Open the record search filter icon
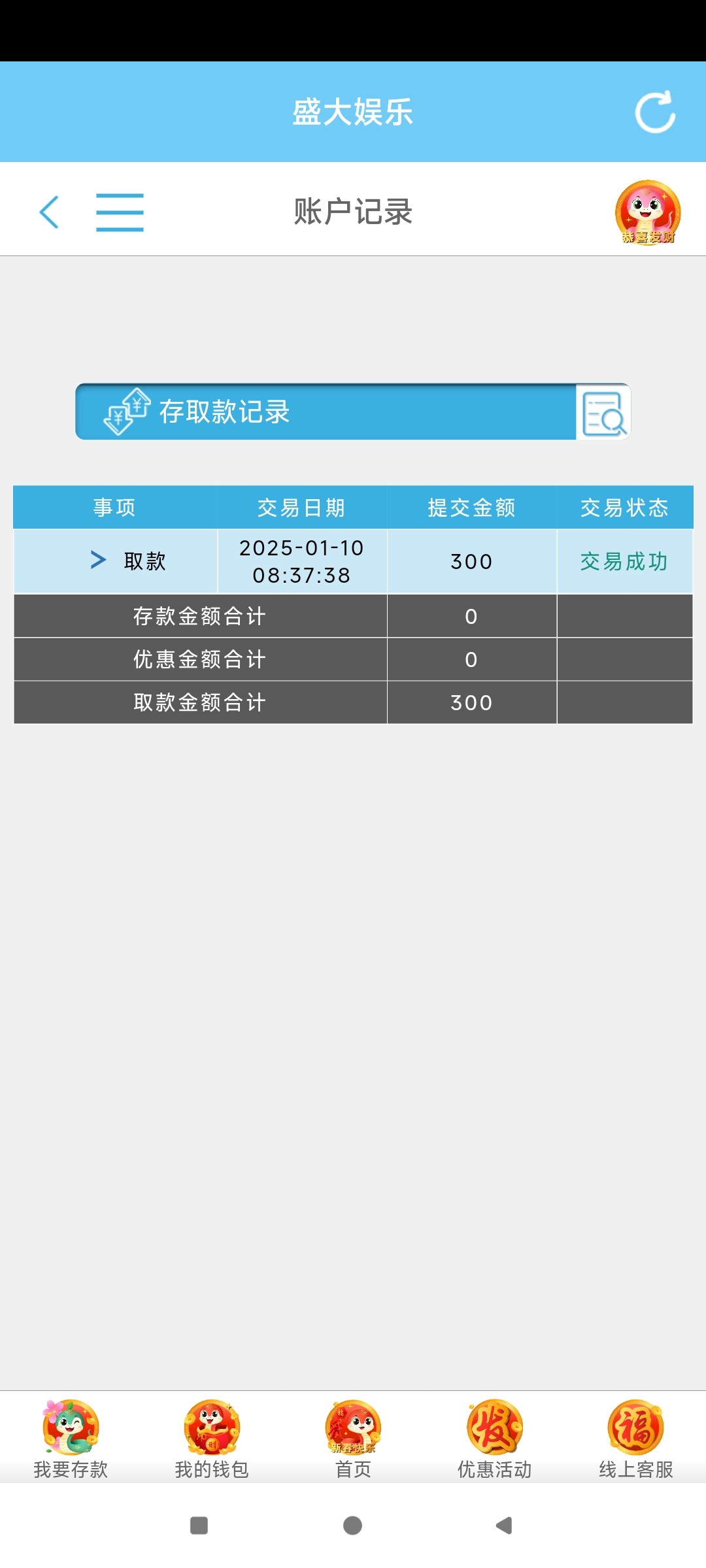 [603, 412]
